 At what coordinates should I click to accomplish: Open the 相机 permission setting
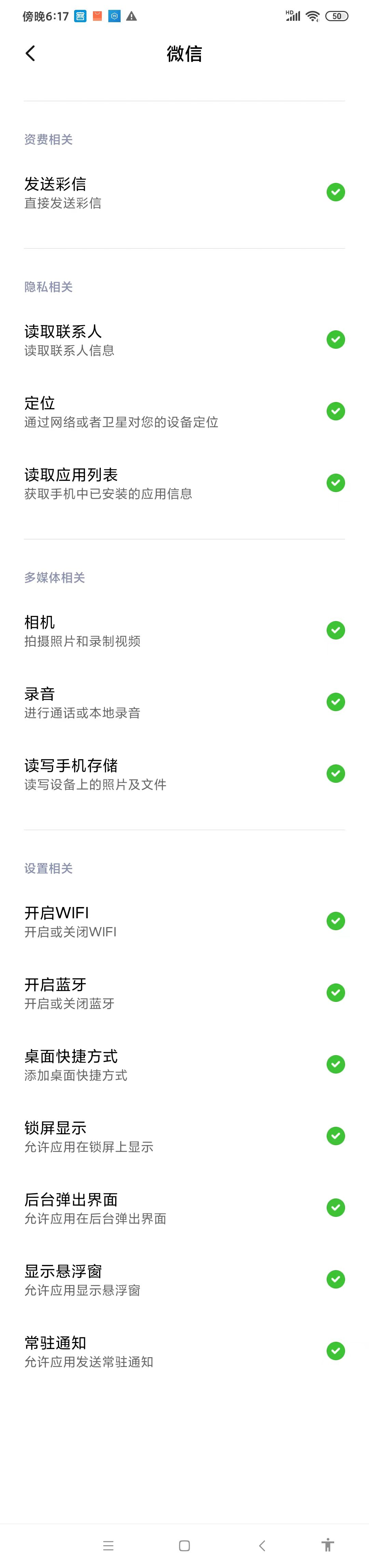pyautogui.click(x=184, y=631)
